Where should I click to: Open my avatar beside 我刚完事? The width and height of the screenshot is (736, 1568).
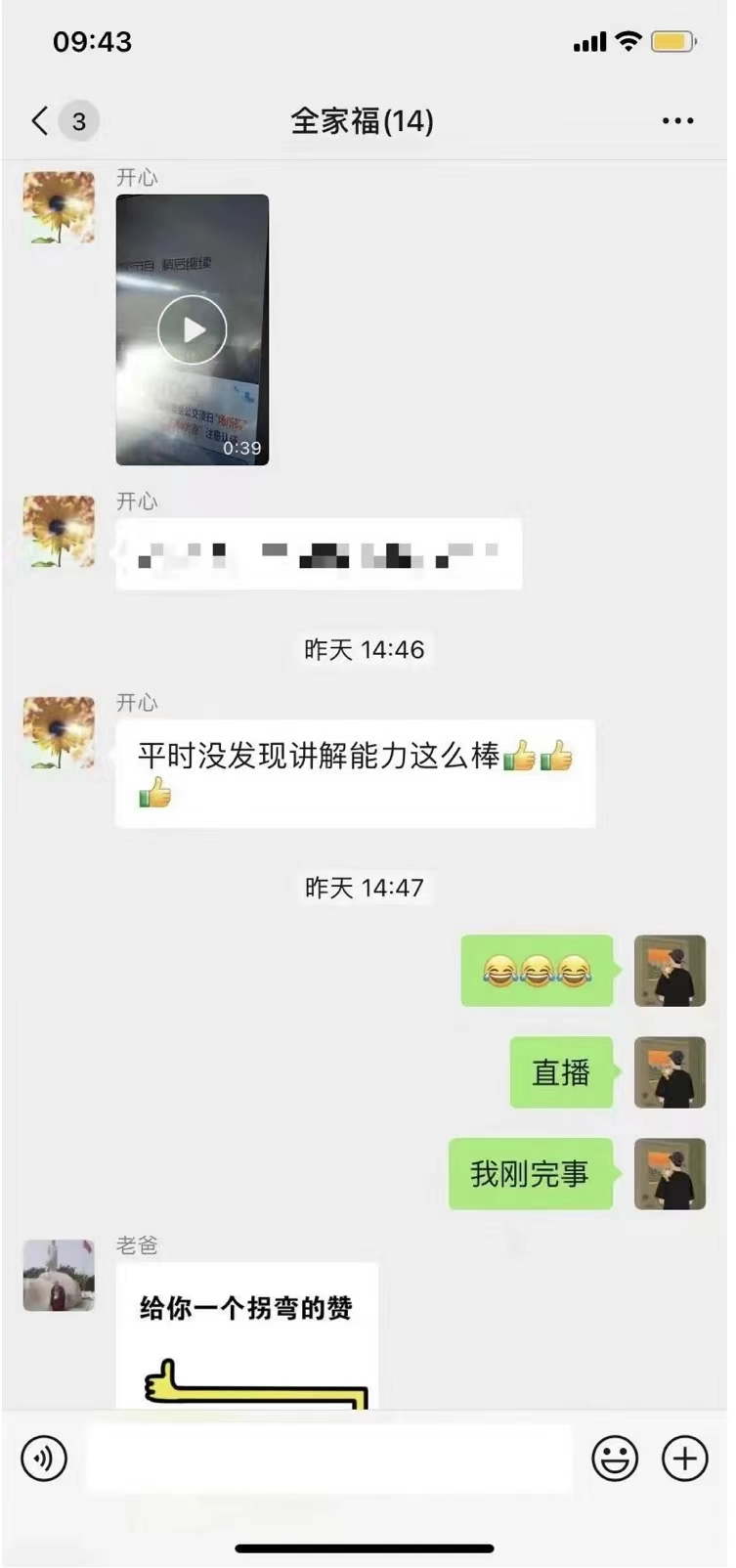point(670,1173)
